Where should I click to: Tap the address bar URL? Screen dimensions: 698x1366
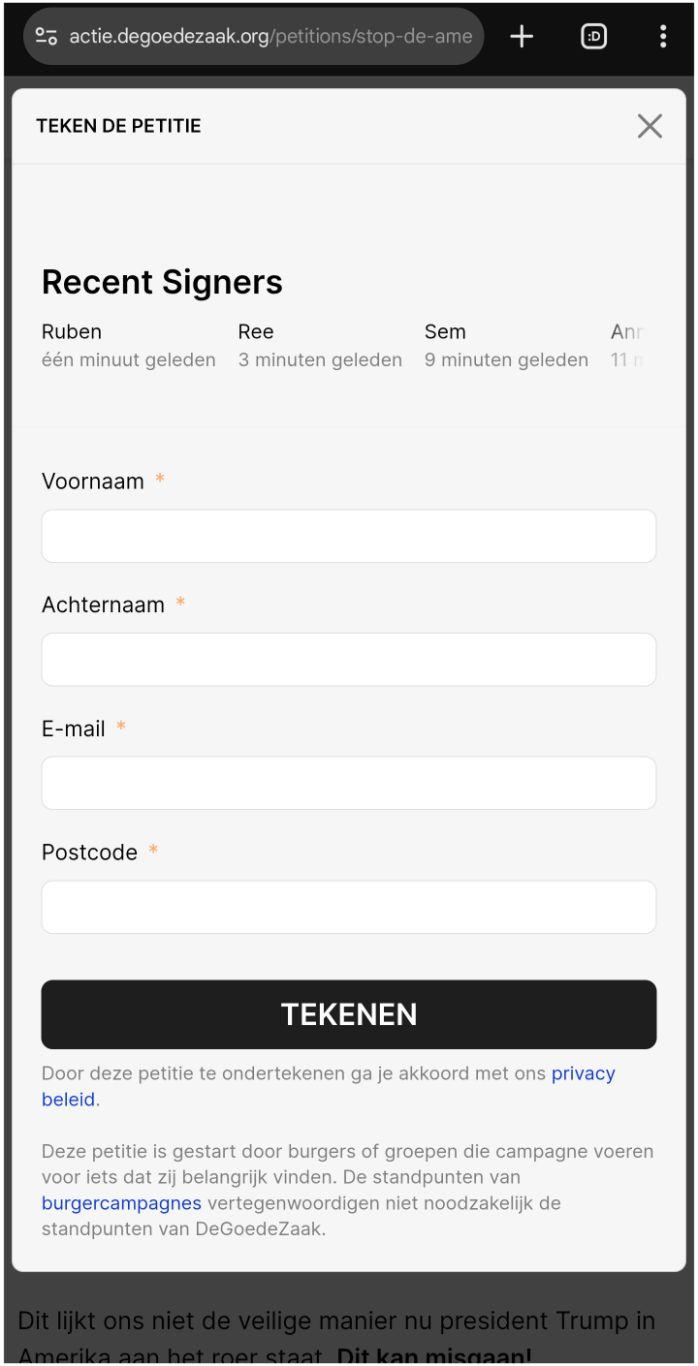pyautogui.click(x=270, y=37)
